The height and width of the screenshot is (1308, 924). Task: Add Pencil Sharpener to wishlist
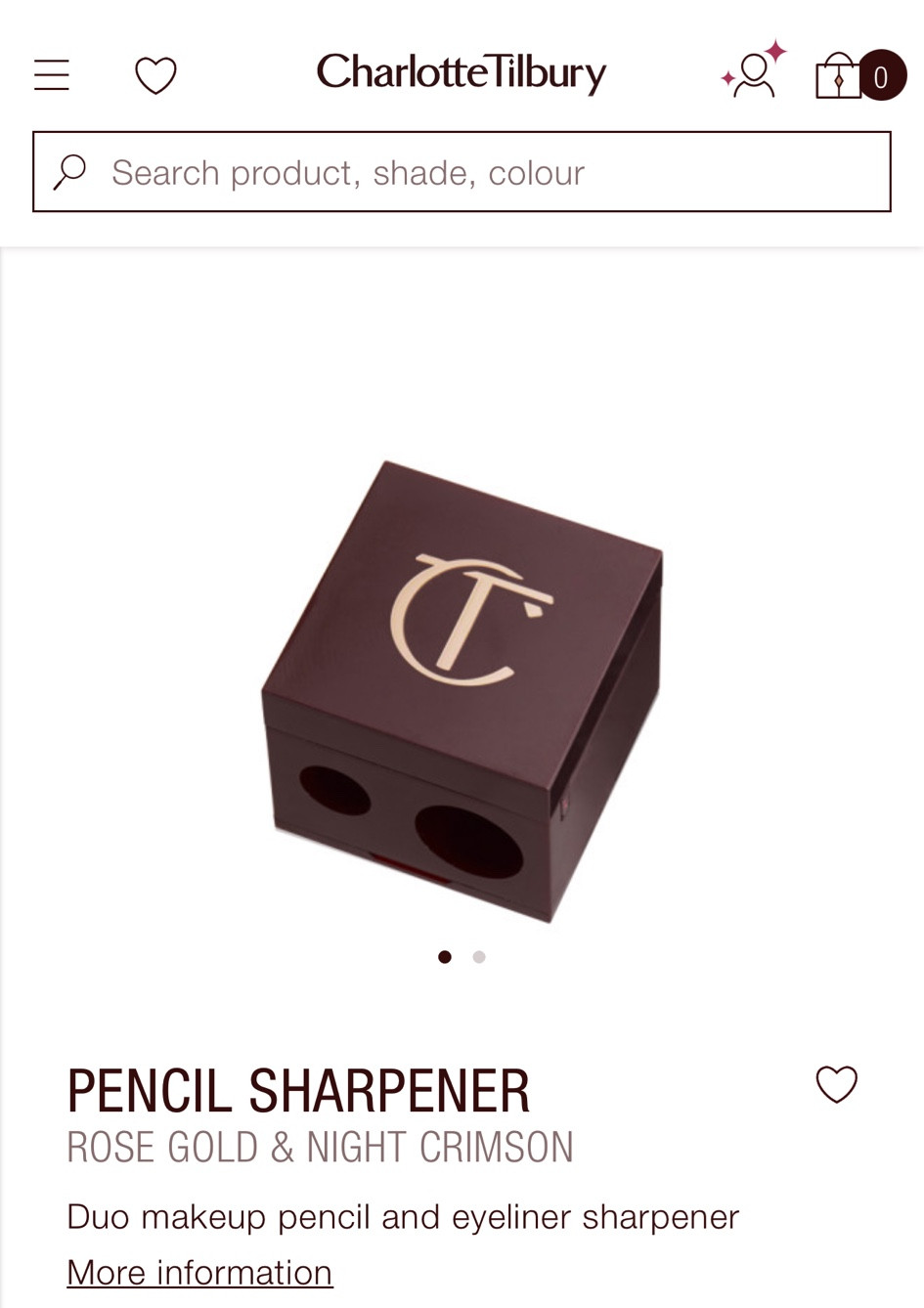[x=836, y=1084]
